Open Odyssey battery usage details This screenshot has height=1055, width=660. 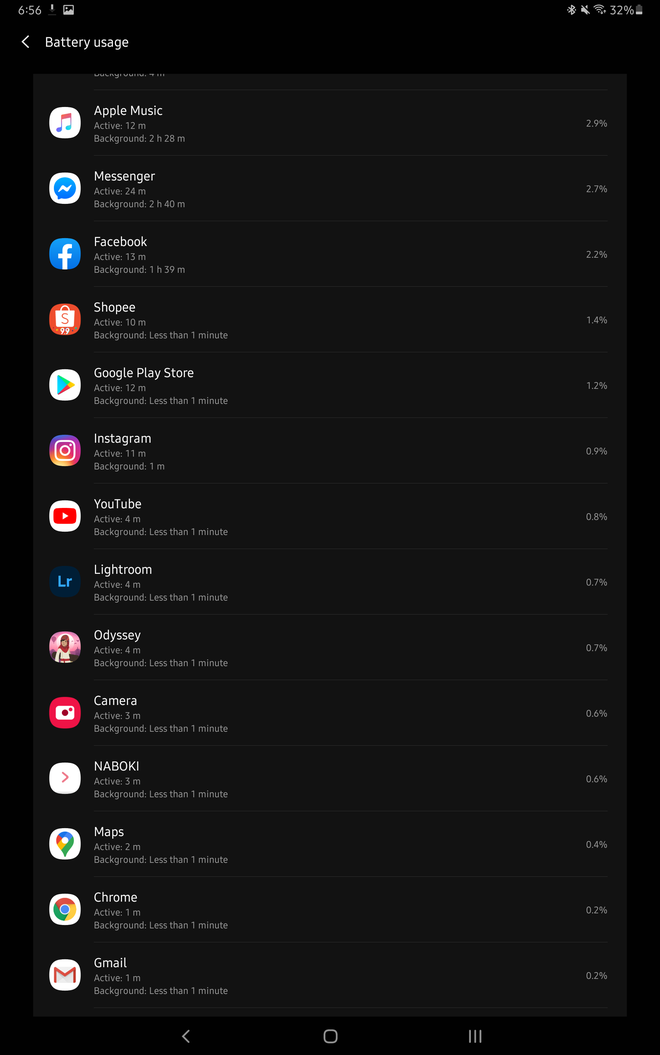330,648
